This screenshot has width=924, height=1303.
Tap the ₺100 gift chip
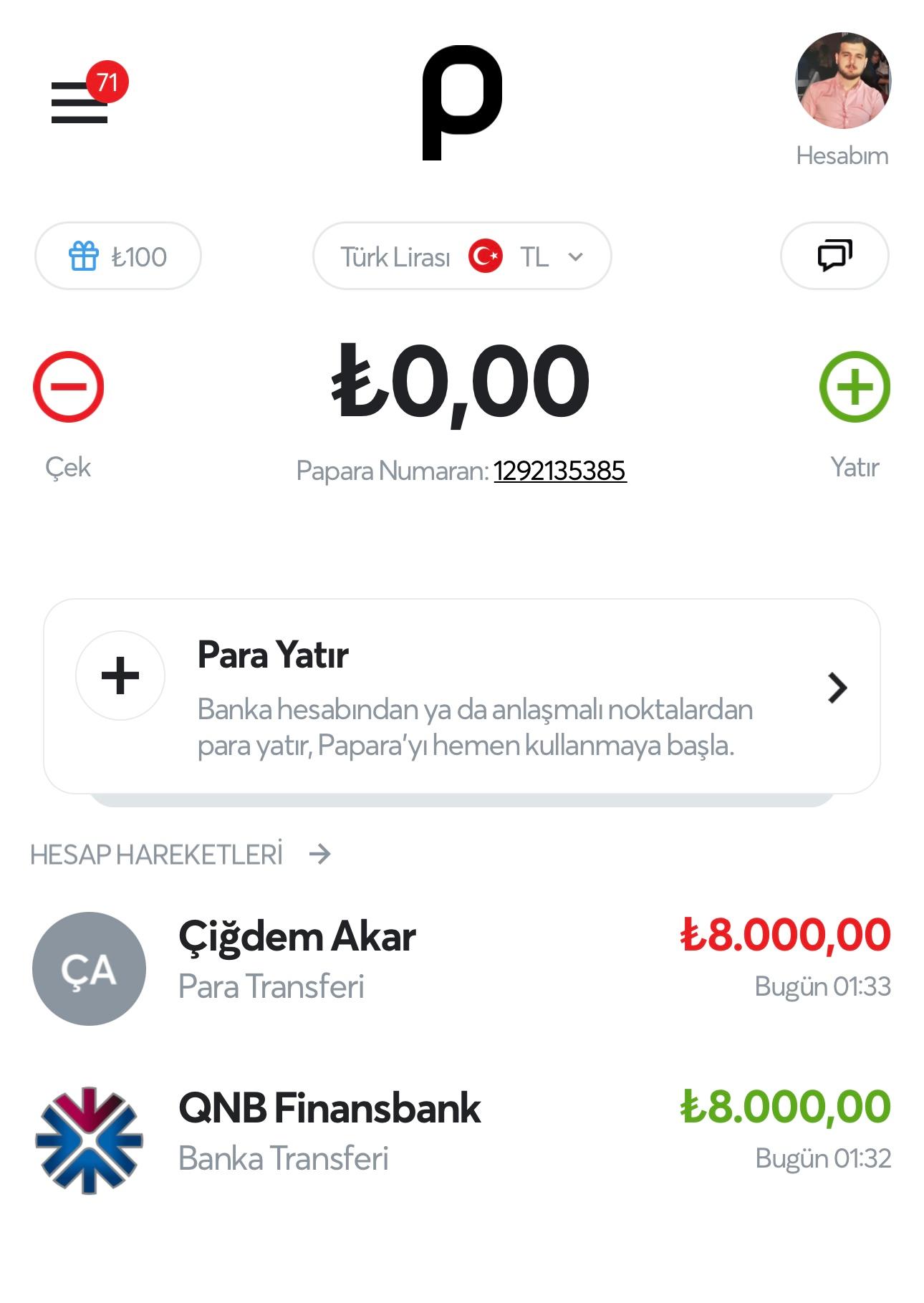[x=118, y=256]
